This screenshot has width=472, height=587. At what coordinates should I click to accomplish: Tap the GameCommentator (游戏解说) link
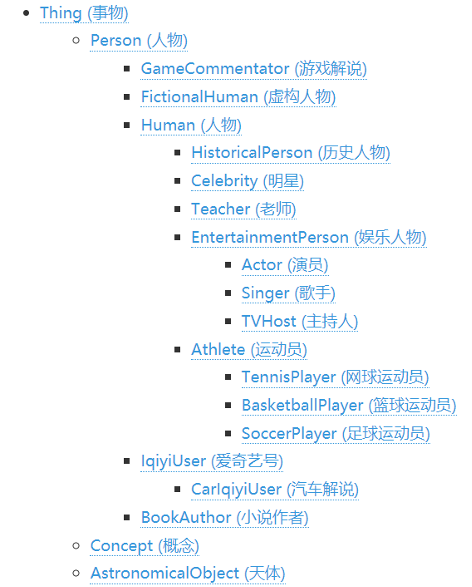point(253,69)
